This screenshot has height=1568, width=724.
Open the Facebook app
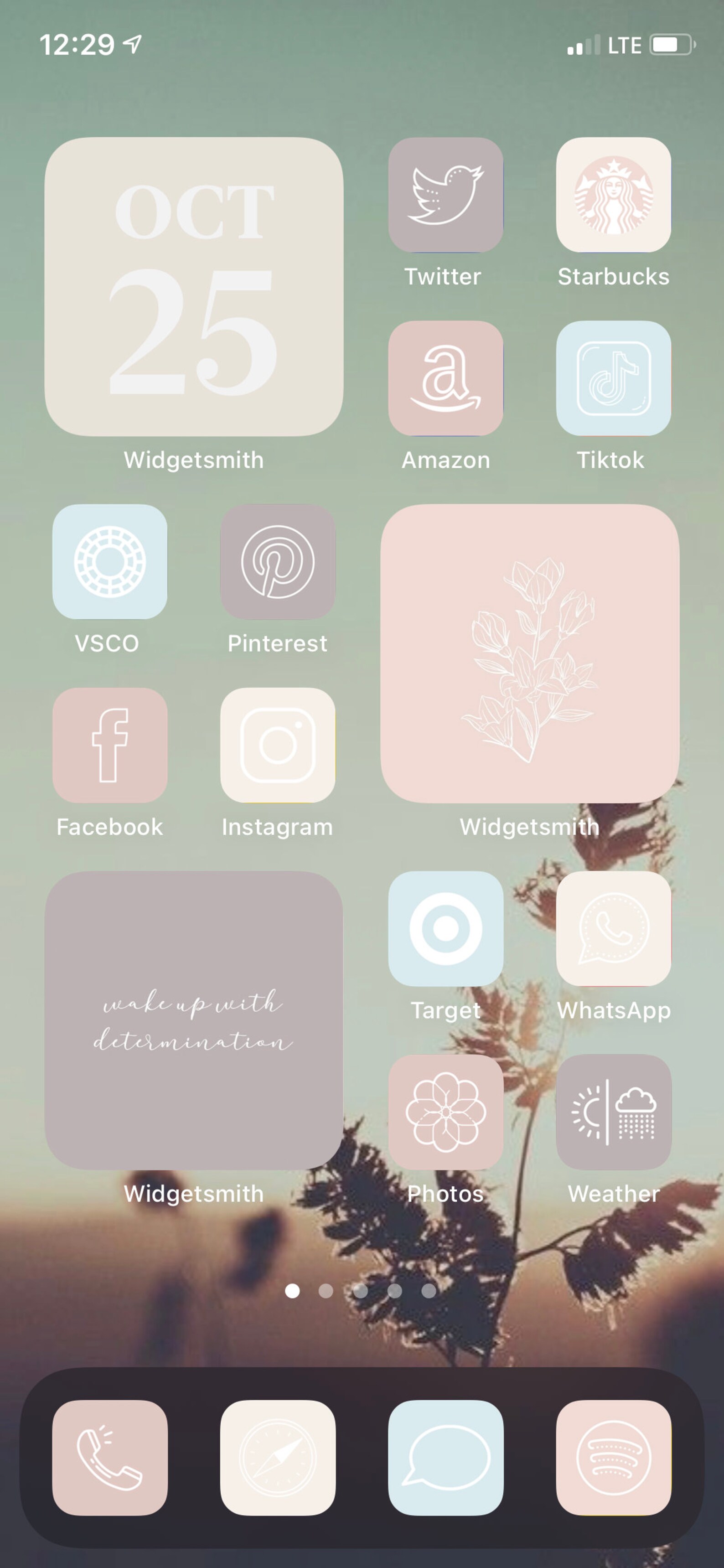coord(109,745)
